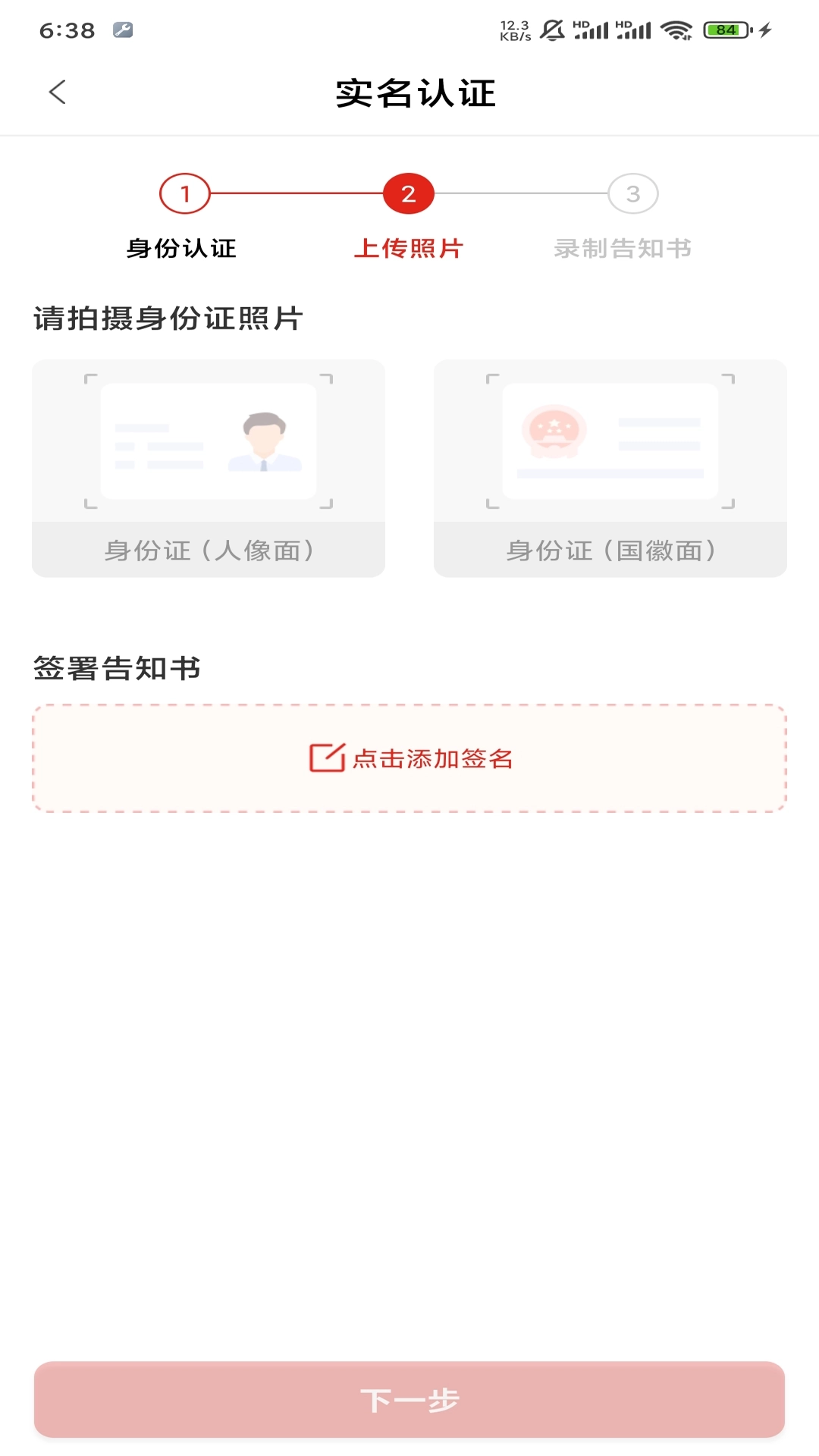
Task: Tap the camera frame for 身份证（人像面）
Action: [209, 466]
